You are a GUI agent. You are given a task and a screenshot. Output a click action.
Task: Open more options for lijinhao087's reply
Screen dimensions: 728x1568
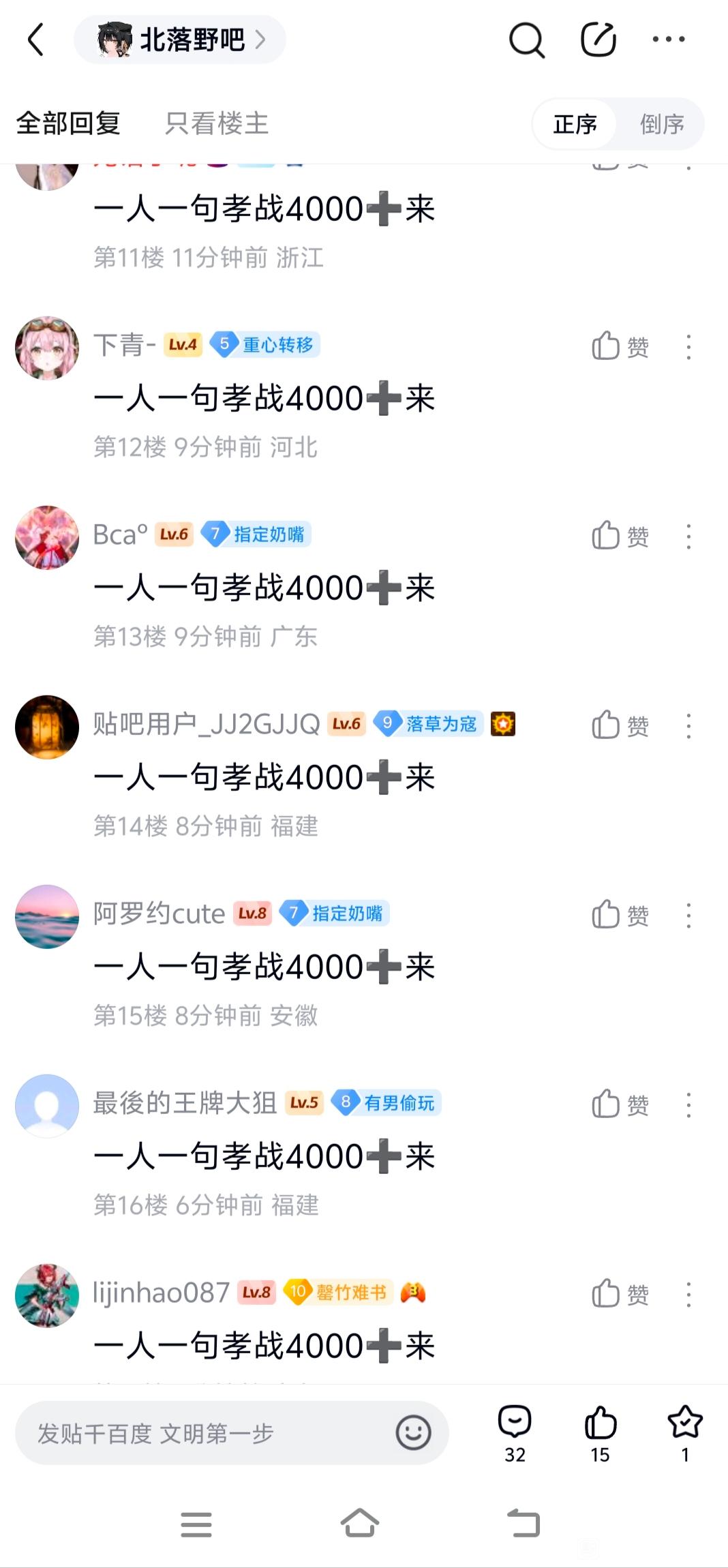pos(688,1294)
